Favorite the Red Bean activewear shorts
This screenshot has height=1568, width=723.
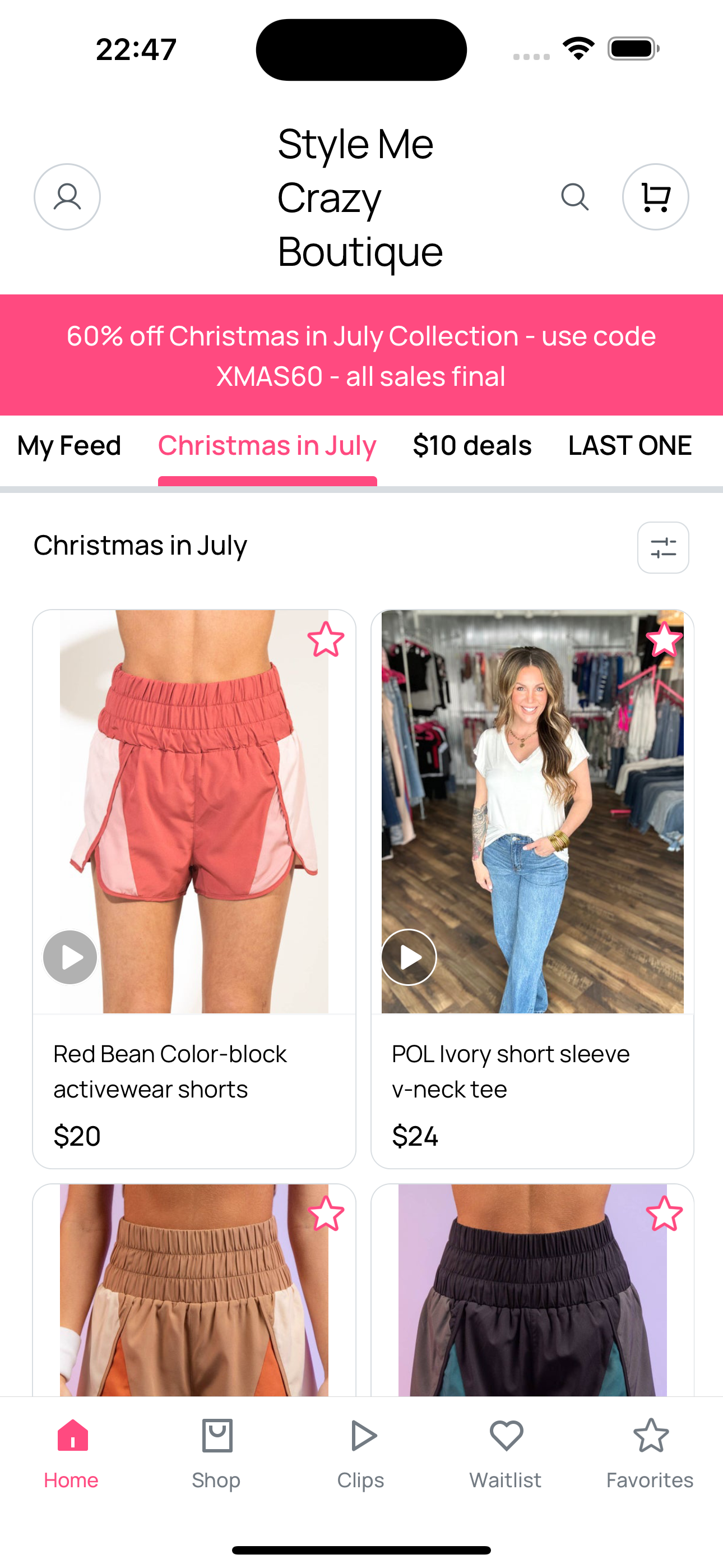(x=327, y=640)
